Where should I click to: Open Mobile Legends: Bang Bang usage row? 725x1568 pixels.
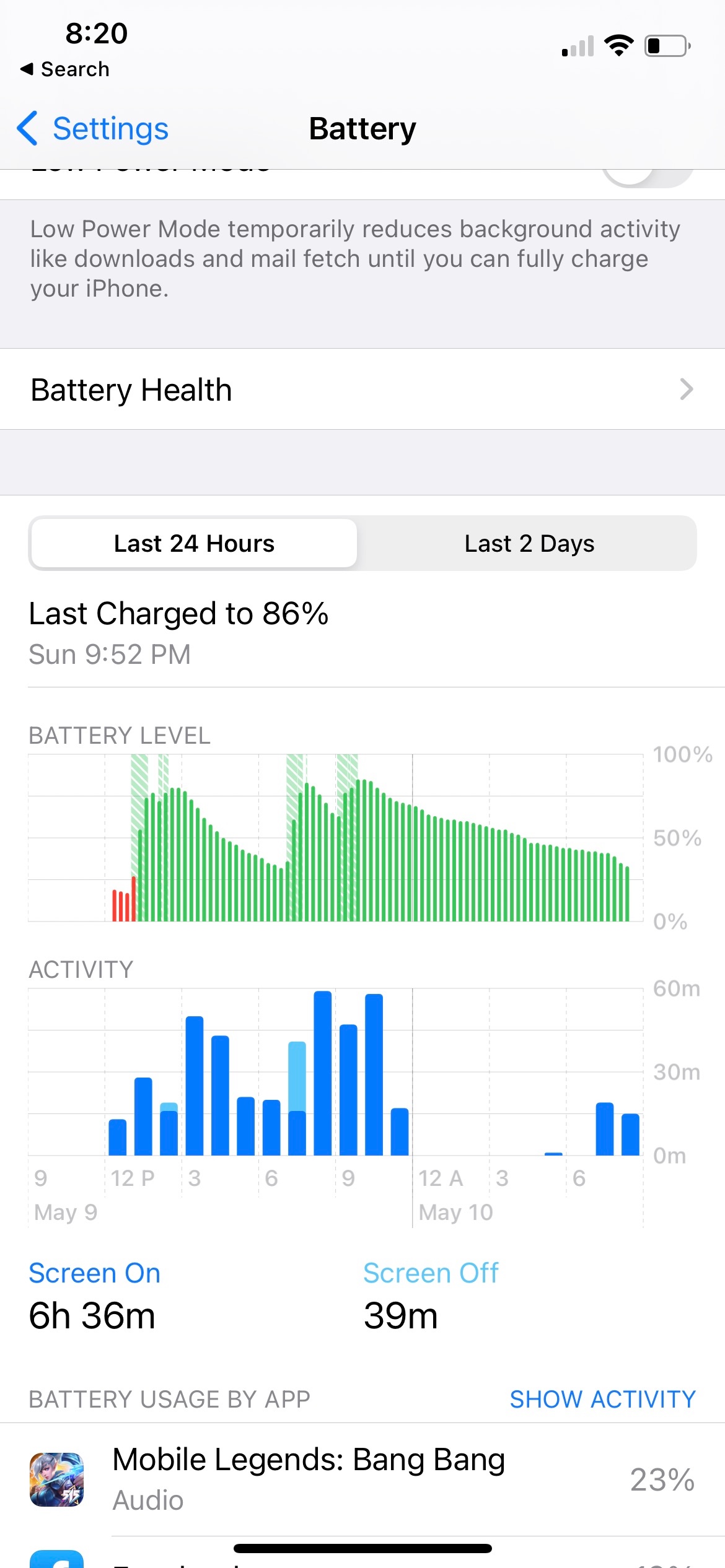click(x=362, y=1479)
